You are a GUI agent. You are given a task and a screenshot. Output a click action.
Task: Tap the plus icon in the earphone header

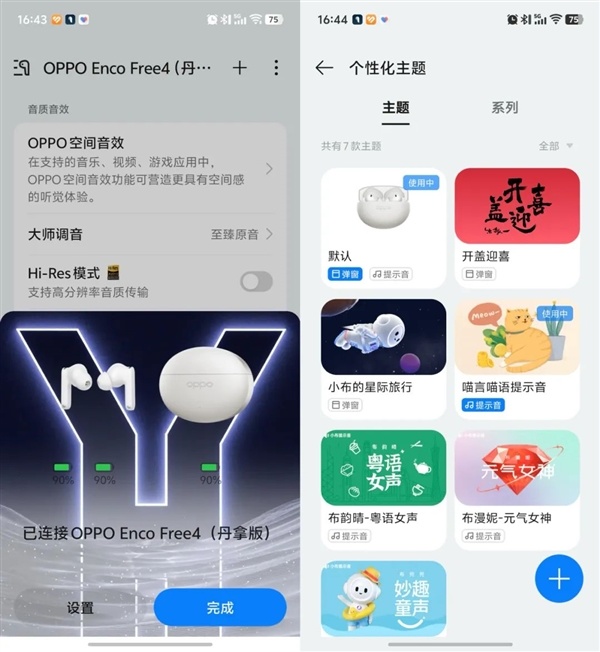coord(239,68)
